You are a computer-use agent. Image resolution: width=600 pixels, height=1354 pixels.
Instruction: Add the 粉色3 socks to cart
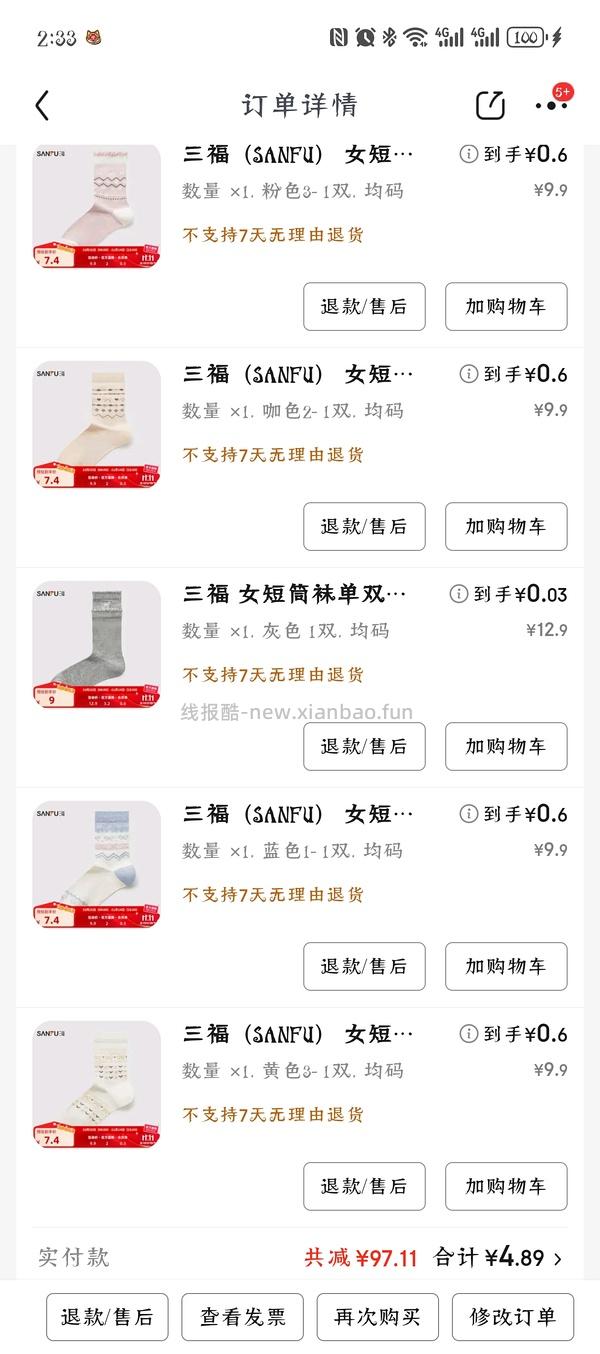click(506, 306)
